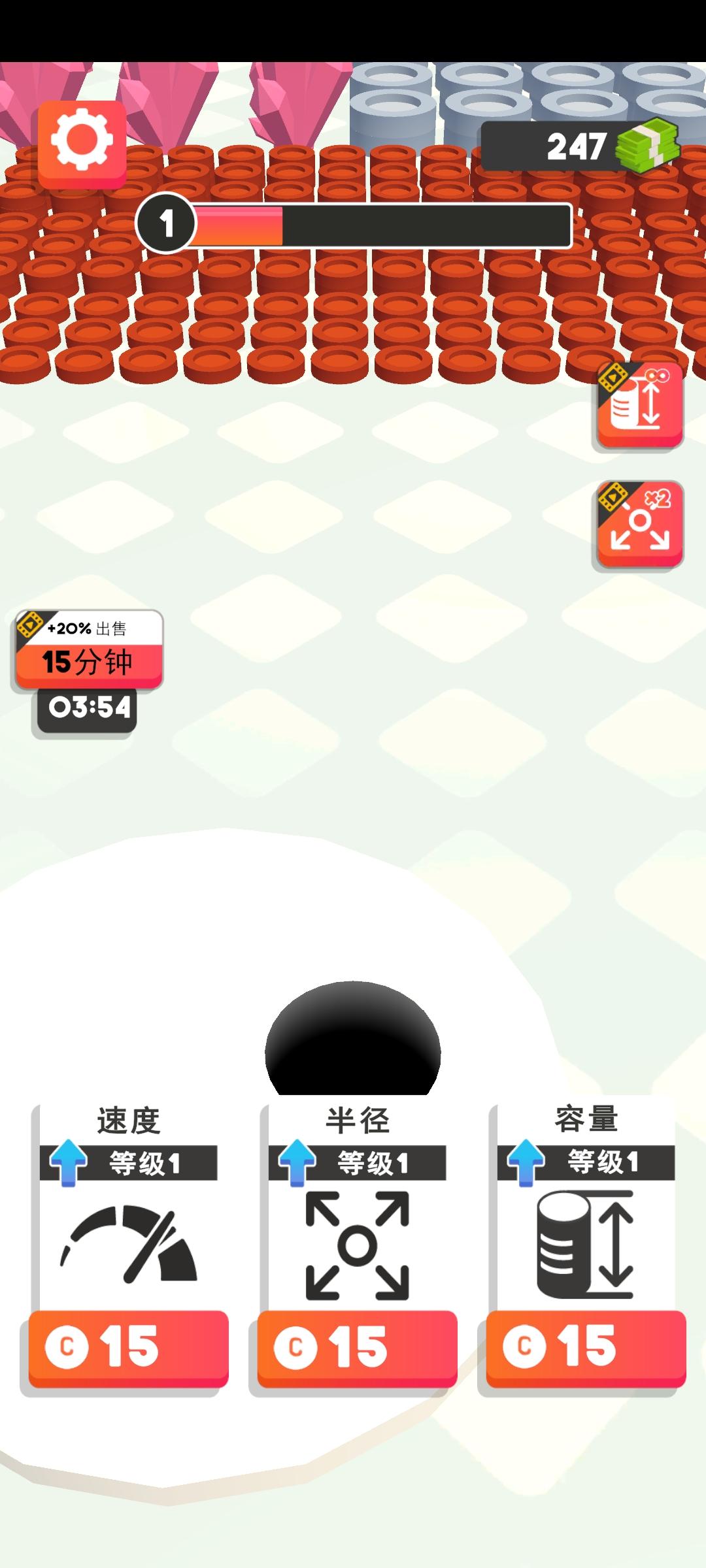The width and height of the screenshot is (706, 1568).
Task: Upgrade 半径 (radius) for 15 coins
Action: coord(357,1347)
